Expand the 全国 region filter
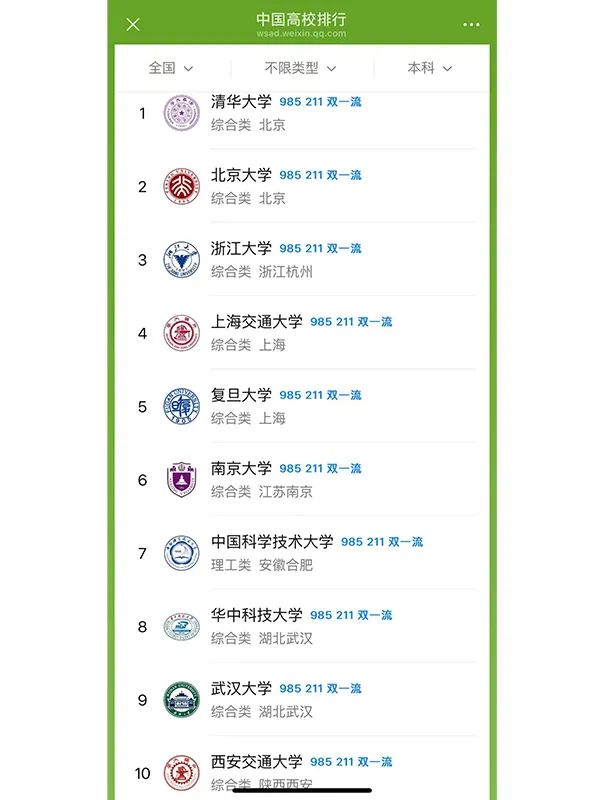This screenshot has height=800, width=600. pos(171,68)
